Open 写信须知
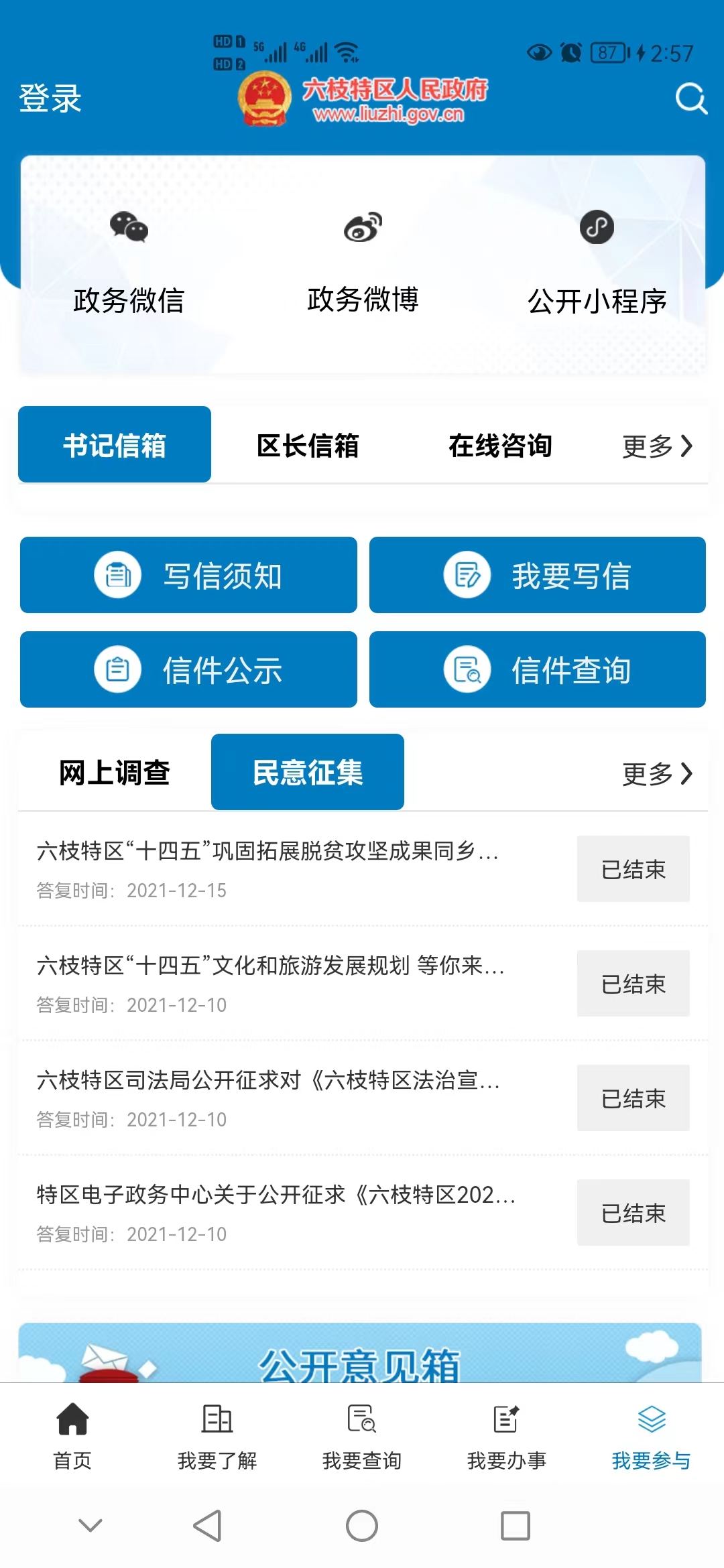The image size is (724, 1568). tap(188, 575)
